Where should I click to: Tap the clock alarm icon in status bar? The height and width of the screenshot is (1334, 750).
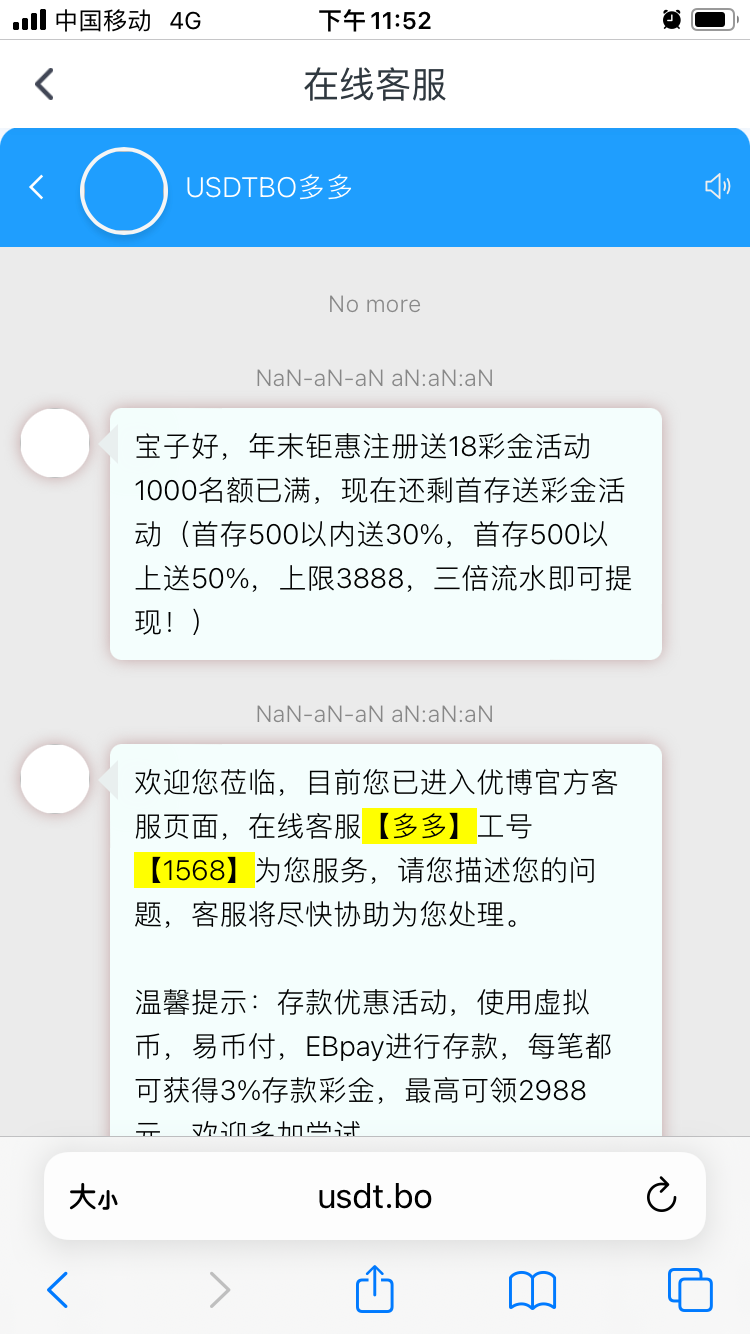tap(672, 18)
